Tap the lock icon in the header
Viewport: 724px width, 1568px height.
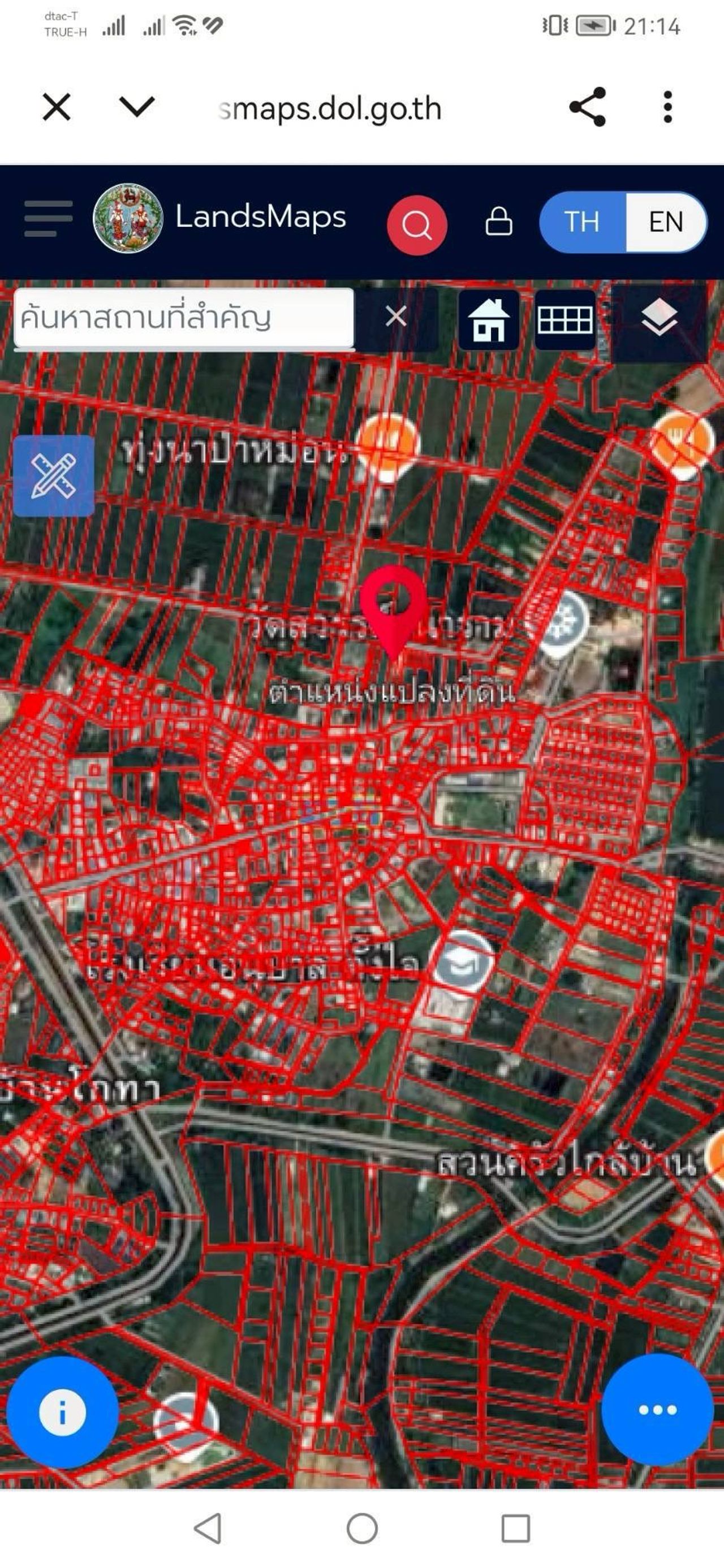pos(498,222)
